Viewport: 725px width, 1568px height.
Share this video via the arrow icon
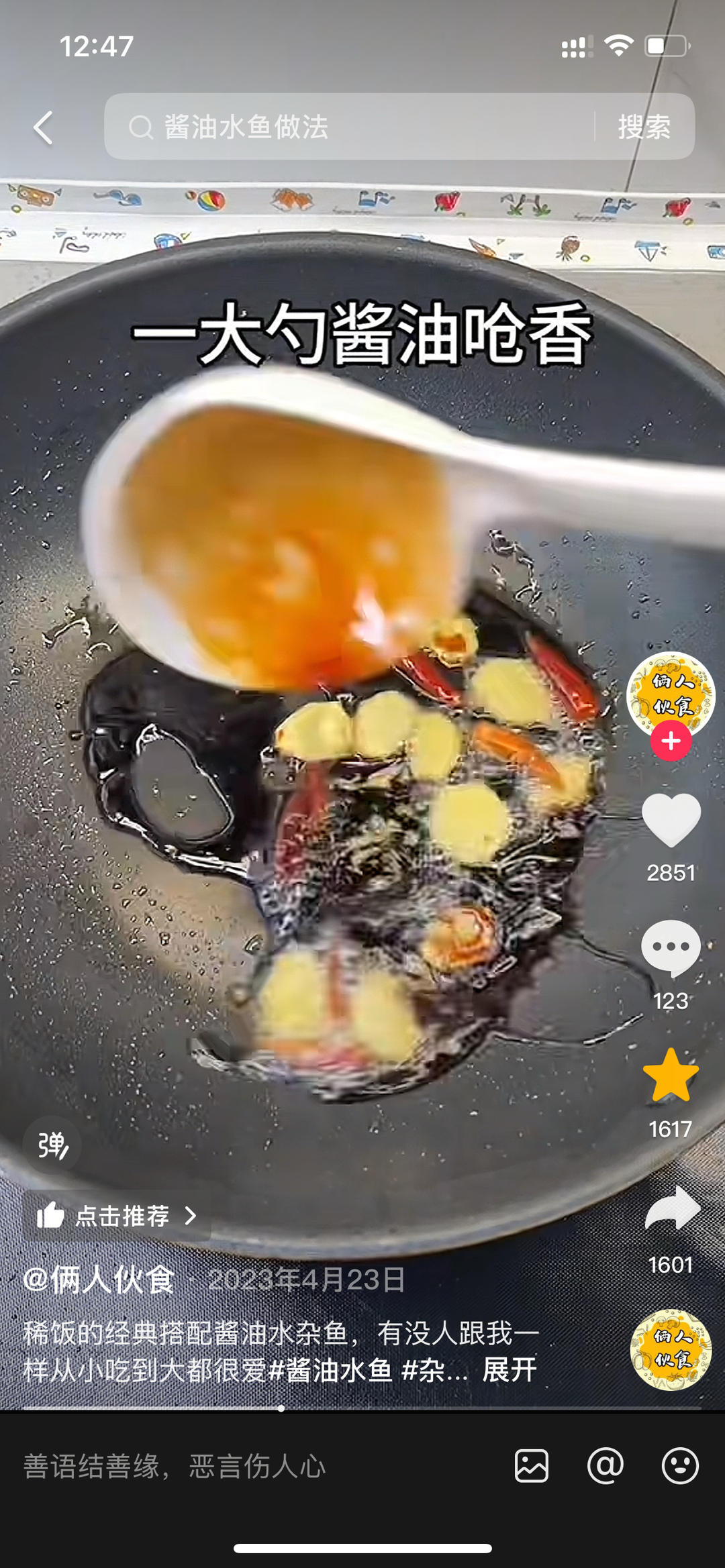coord(671,1209)
